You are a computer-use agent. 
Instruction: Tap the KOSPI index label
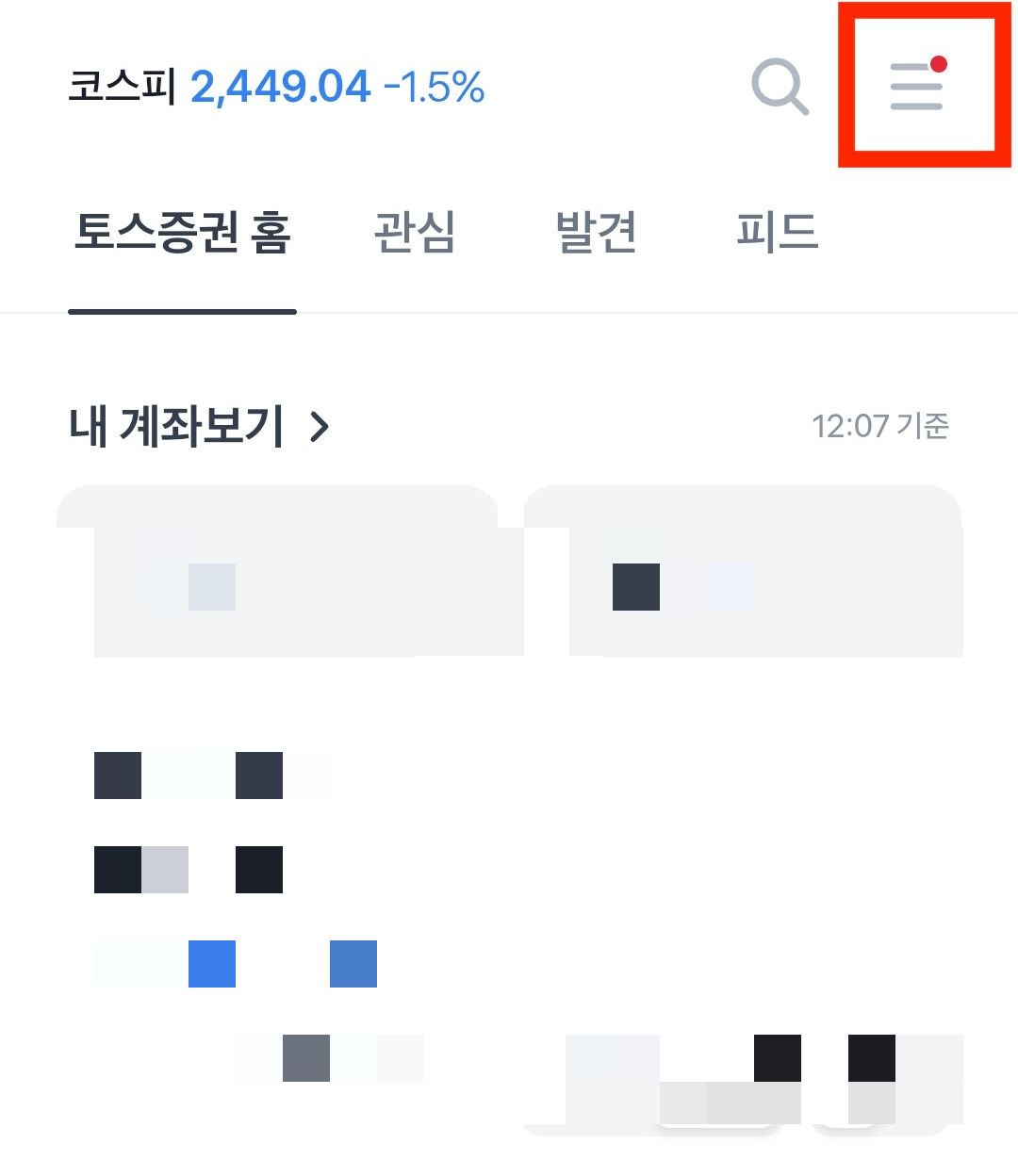click(x=123, y=88)
